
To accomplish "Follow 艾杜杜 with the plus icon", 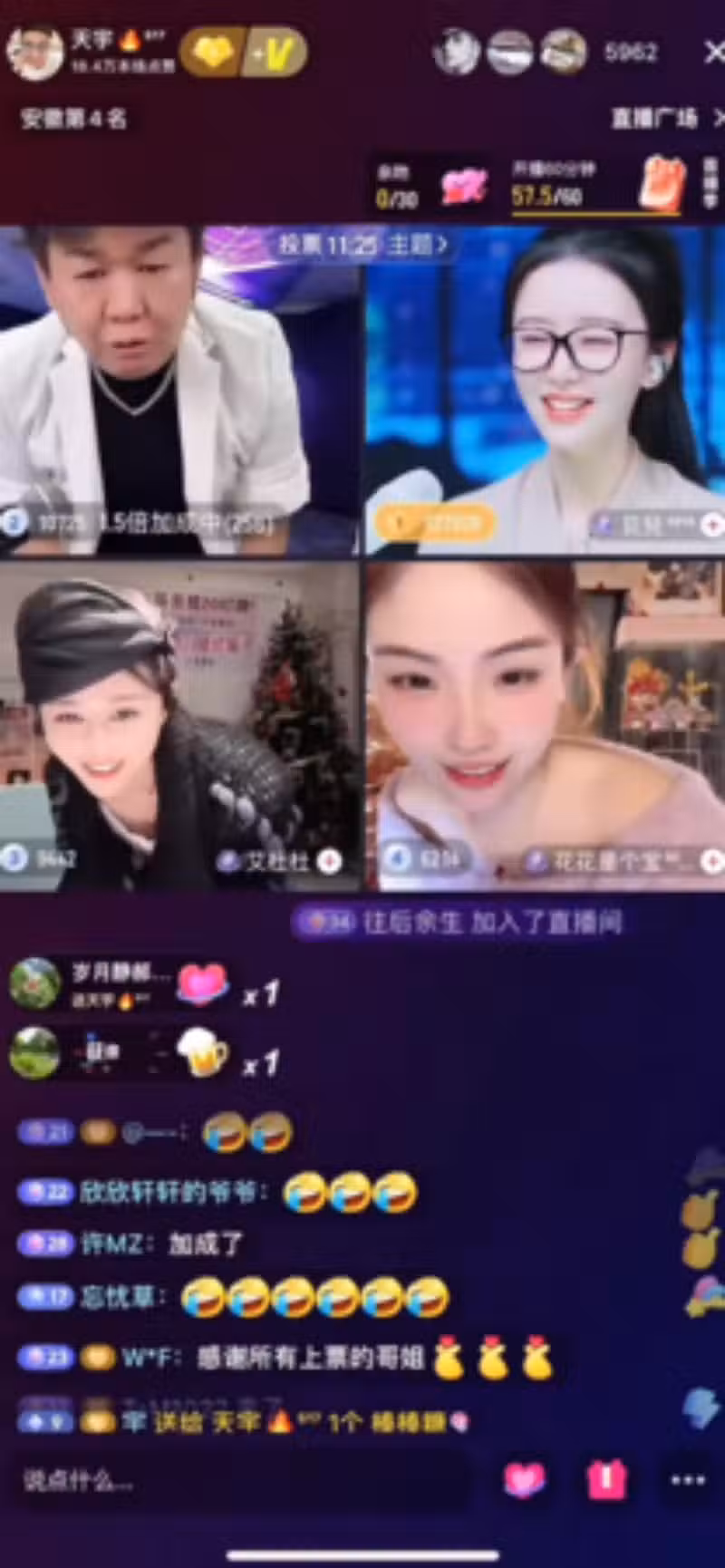I will coord(330,860).
